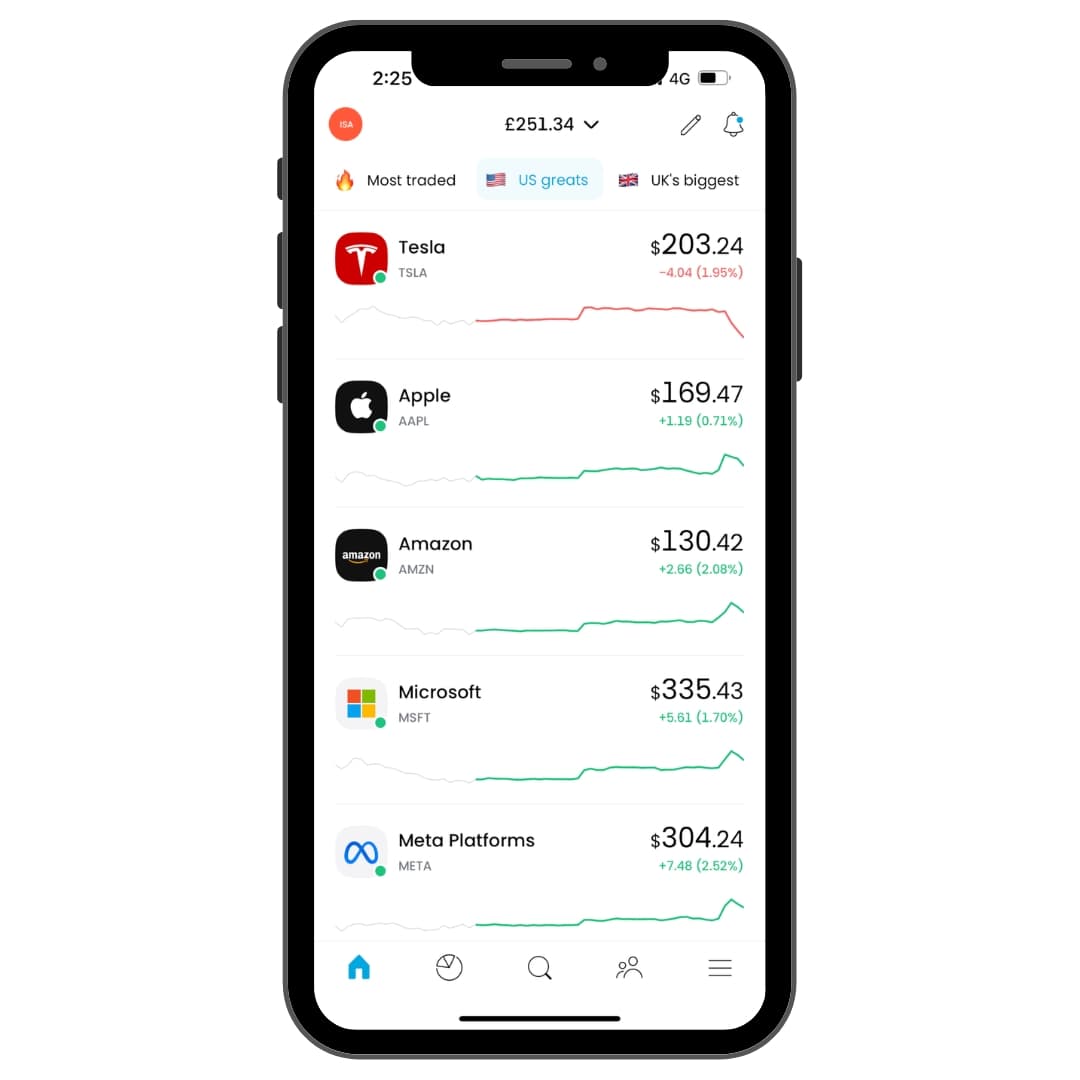The width and height of the screenshot is (1080, 1080).
Task: Open the hamburger menu tab
Action: coord(720,967)
